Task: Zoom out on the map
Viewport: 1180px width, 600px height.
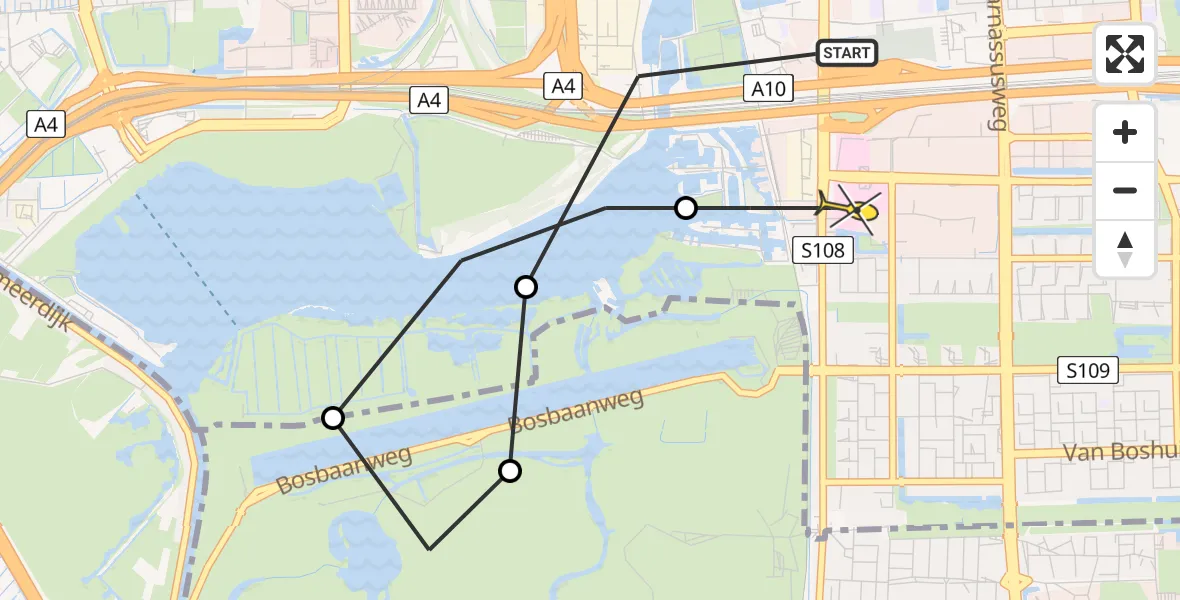Action: pos(1125,190)
